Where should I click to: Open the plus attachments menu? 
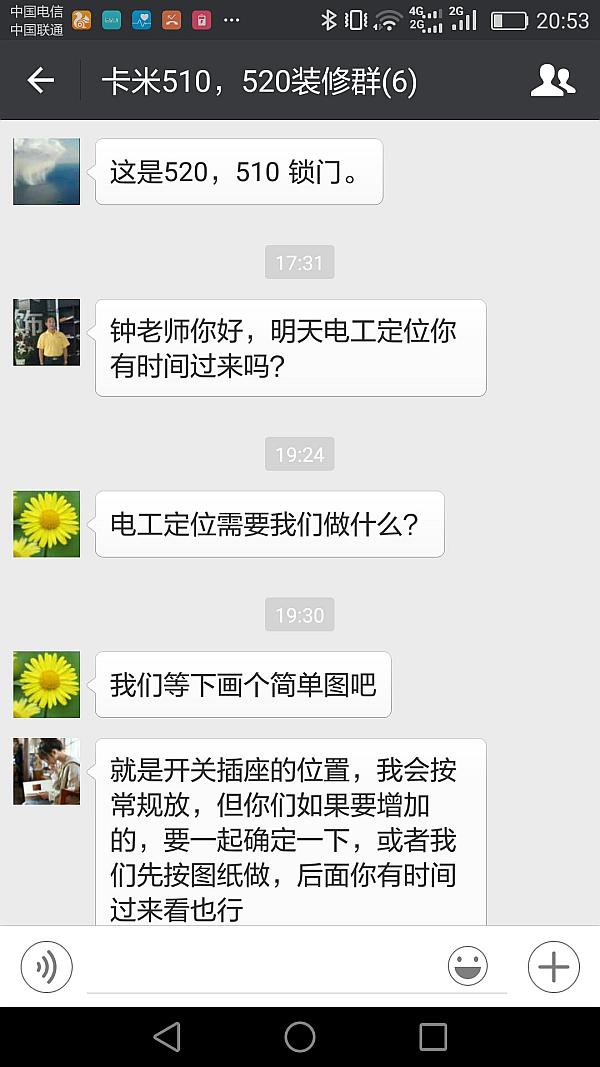553,967
